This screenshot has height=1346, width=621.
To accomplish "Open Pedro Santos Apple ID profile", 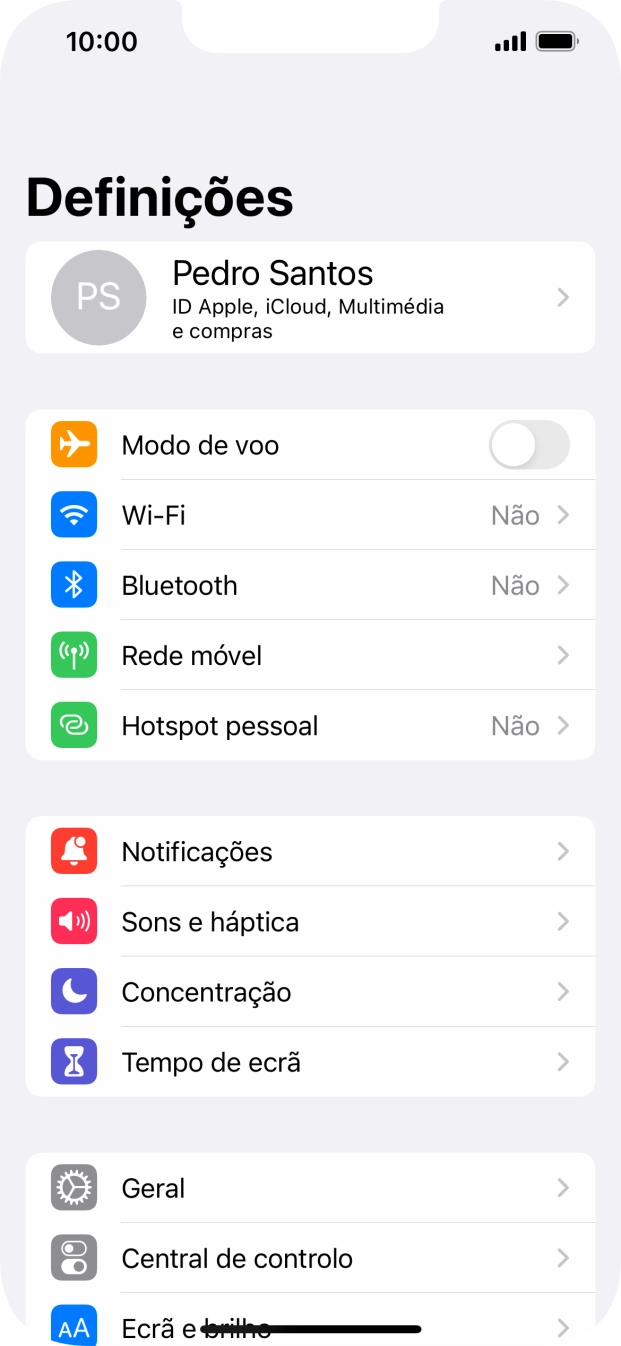I will (310, 297).
